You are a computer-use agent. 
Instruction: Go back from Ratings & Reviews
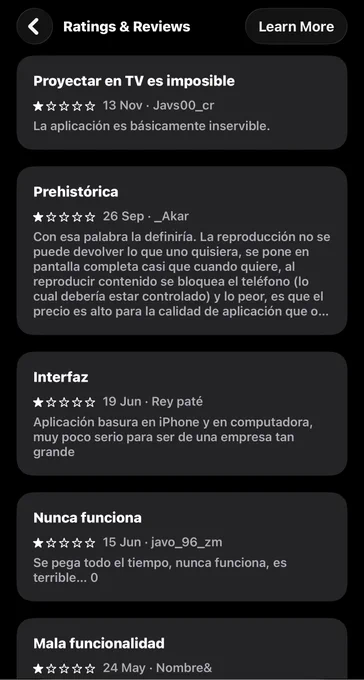pos(34,26)
